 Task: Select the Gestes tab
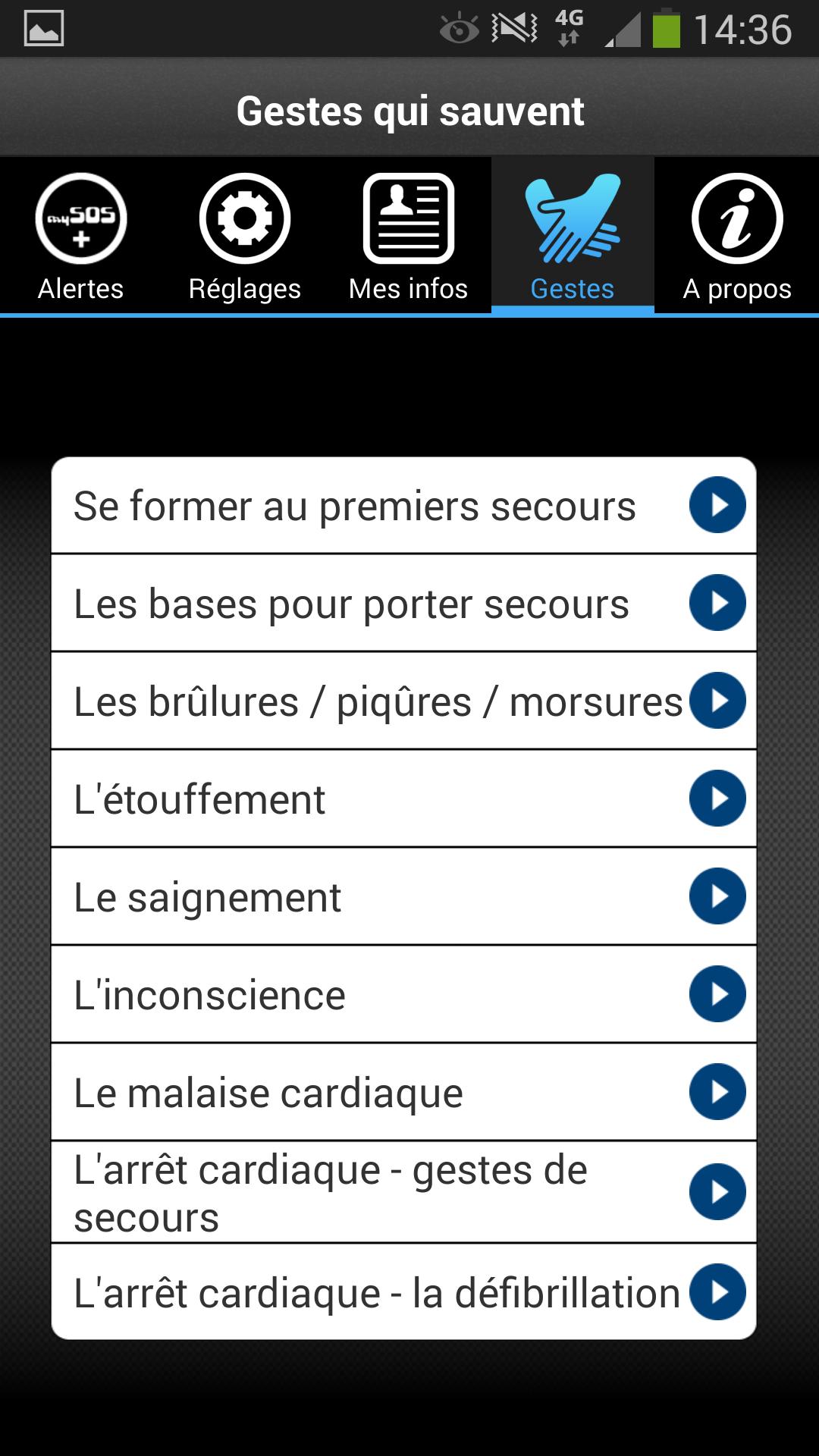tap(573, 236)
